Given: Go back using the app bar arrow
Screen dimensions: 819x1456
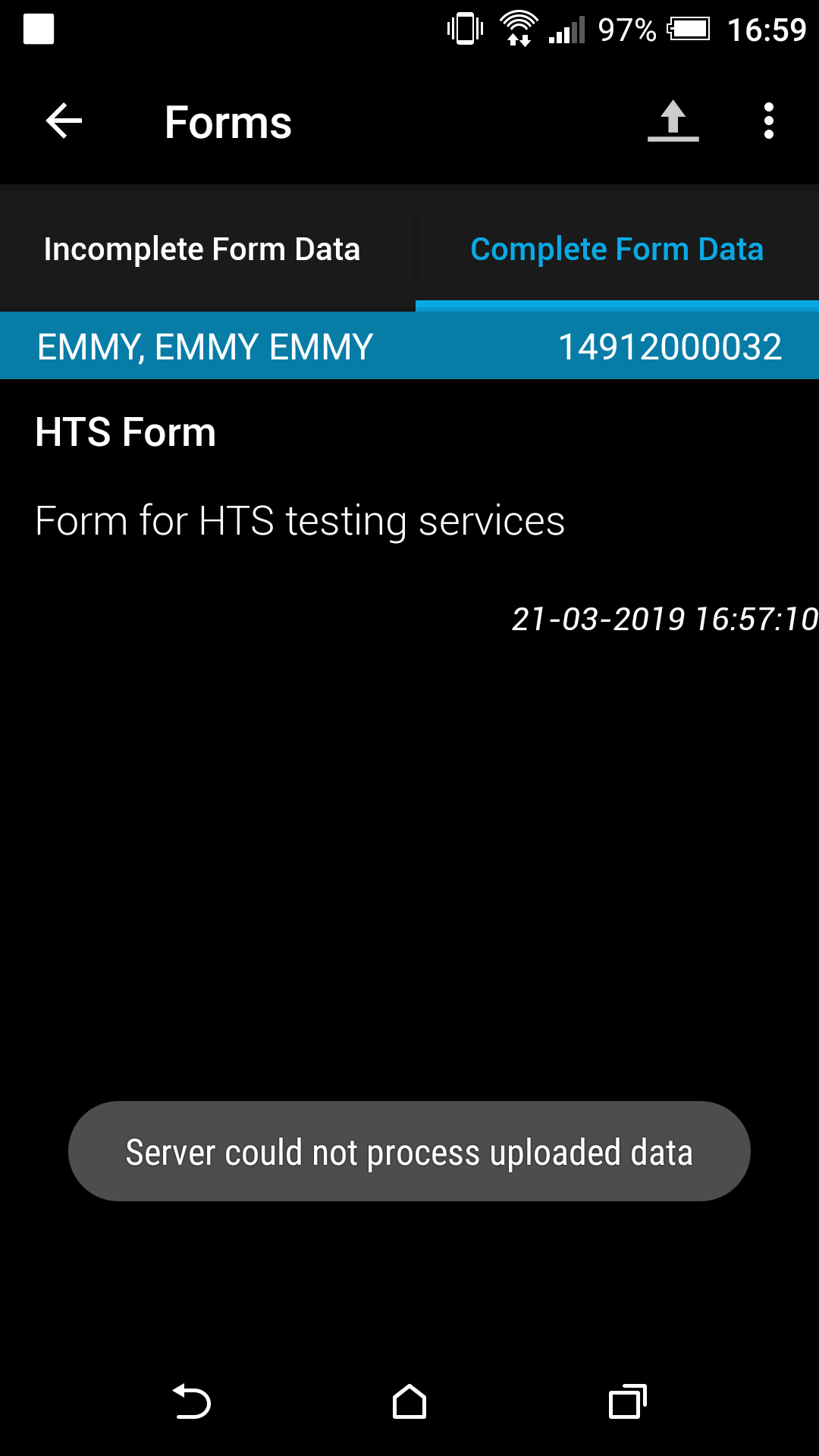Looking at the screenshot, I should pos(64,121).
